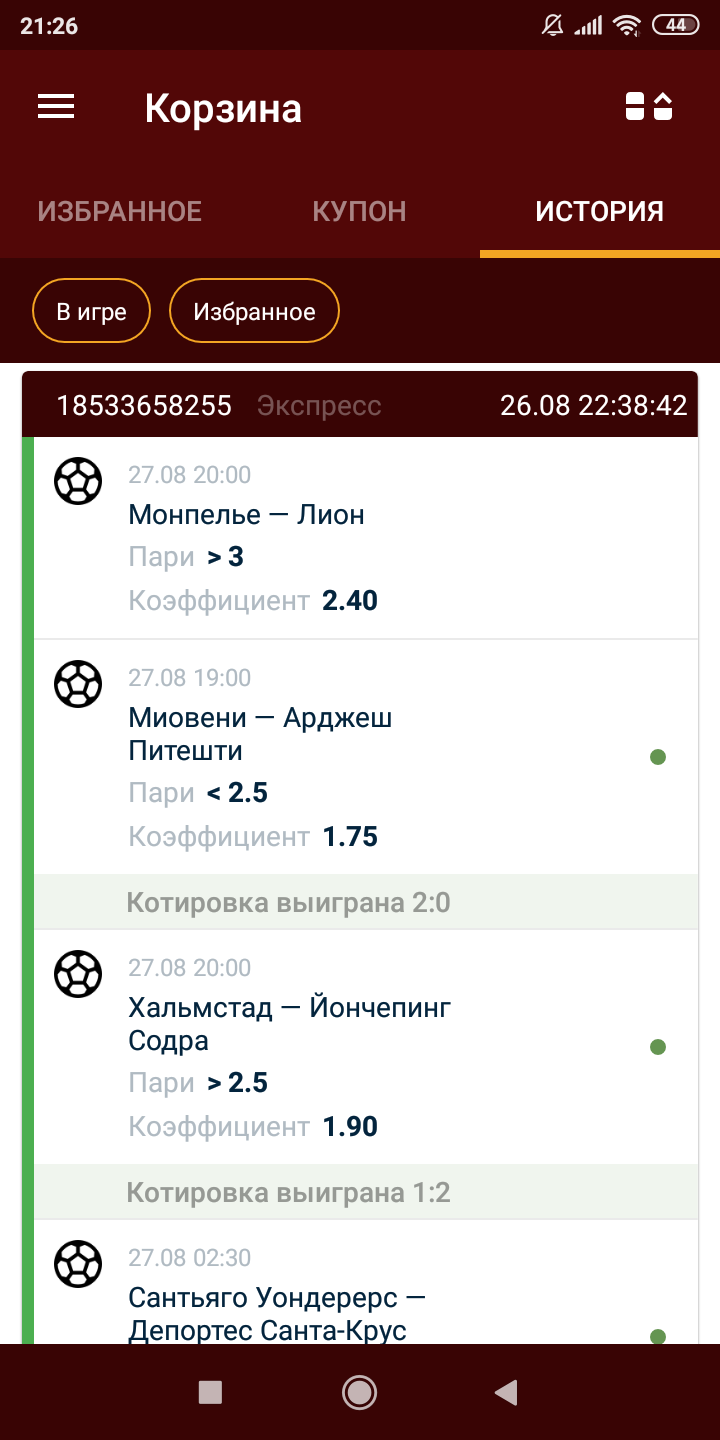Open the hamburger drawer menu
This screenshot has width=720, height=1440.
click(56, 107)
